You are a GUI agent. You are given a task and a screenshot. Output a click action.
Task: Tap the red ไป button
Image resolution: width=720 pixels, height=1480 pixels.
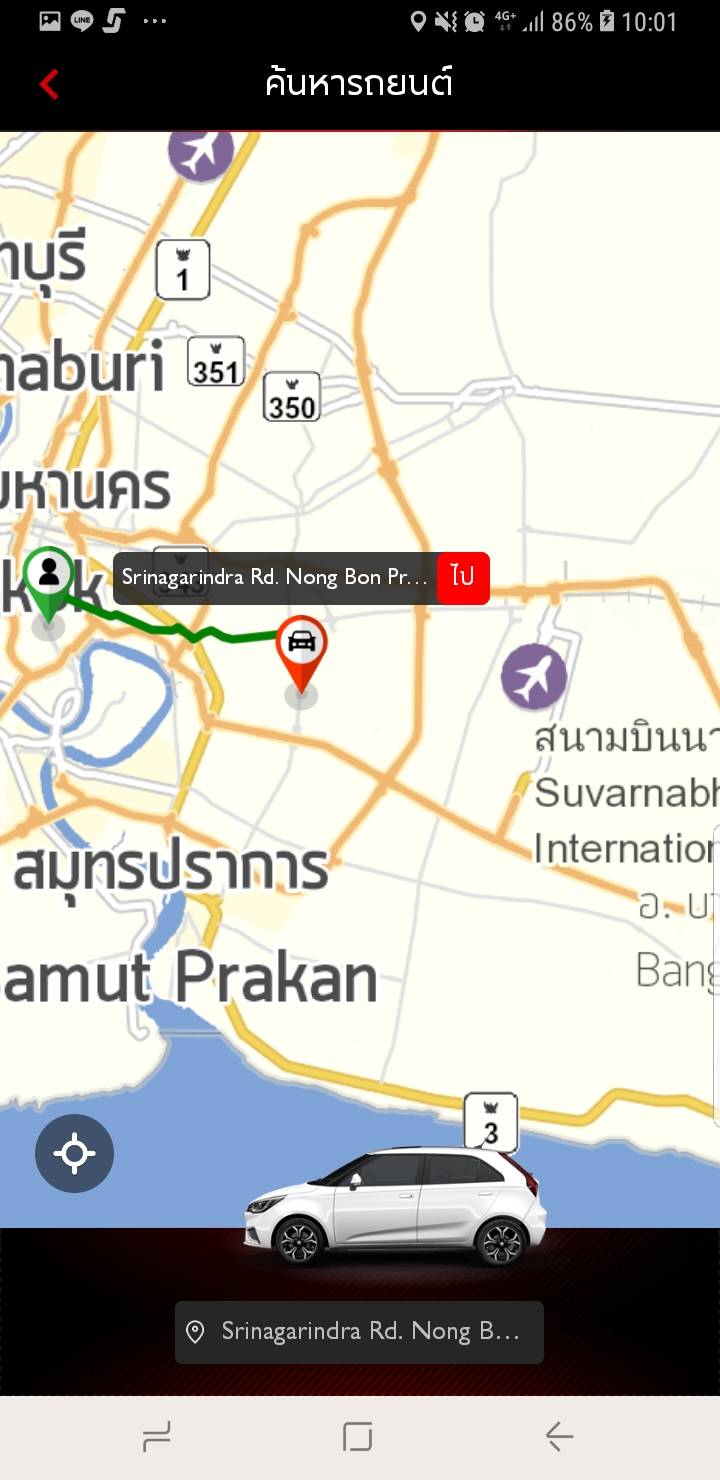[462, 578]
